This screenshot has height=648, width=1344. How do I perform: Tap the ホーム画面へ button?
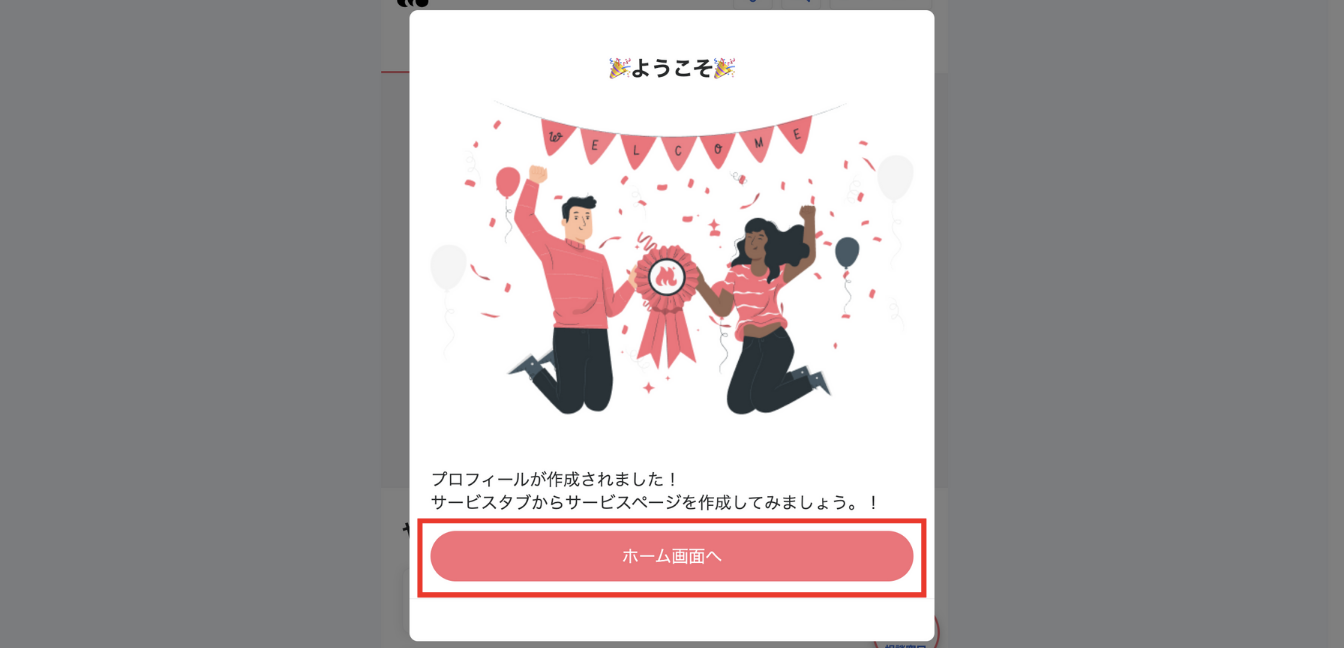click(x=671, y=556)
